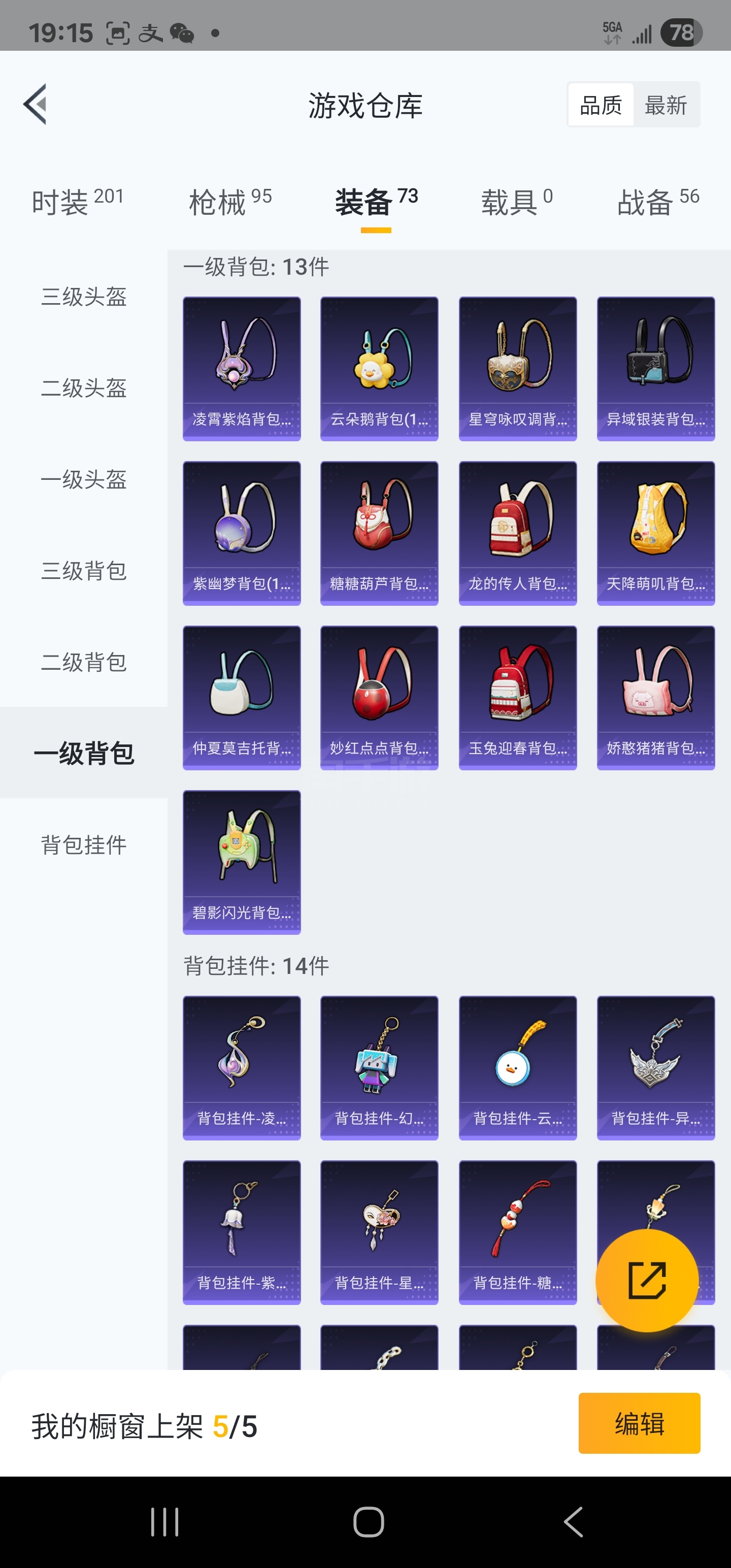Image resolution: width=731 pixels, height=1568 pixels.
Task: Select 二级头盔 in the side menu
Action: point(83,388)
